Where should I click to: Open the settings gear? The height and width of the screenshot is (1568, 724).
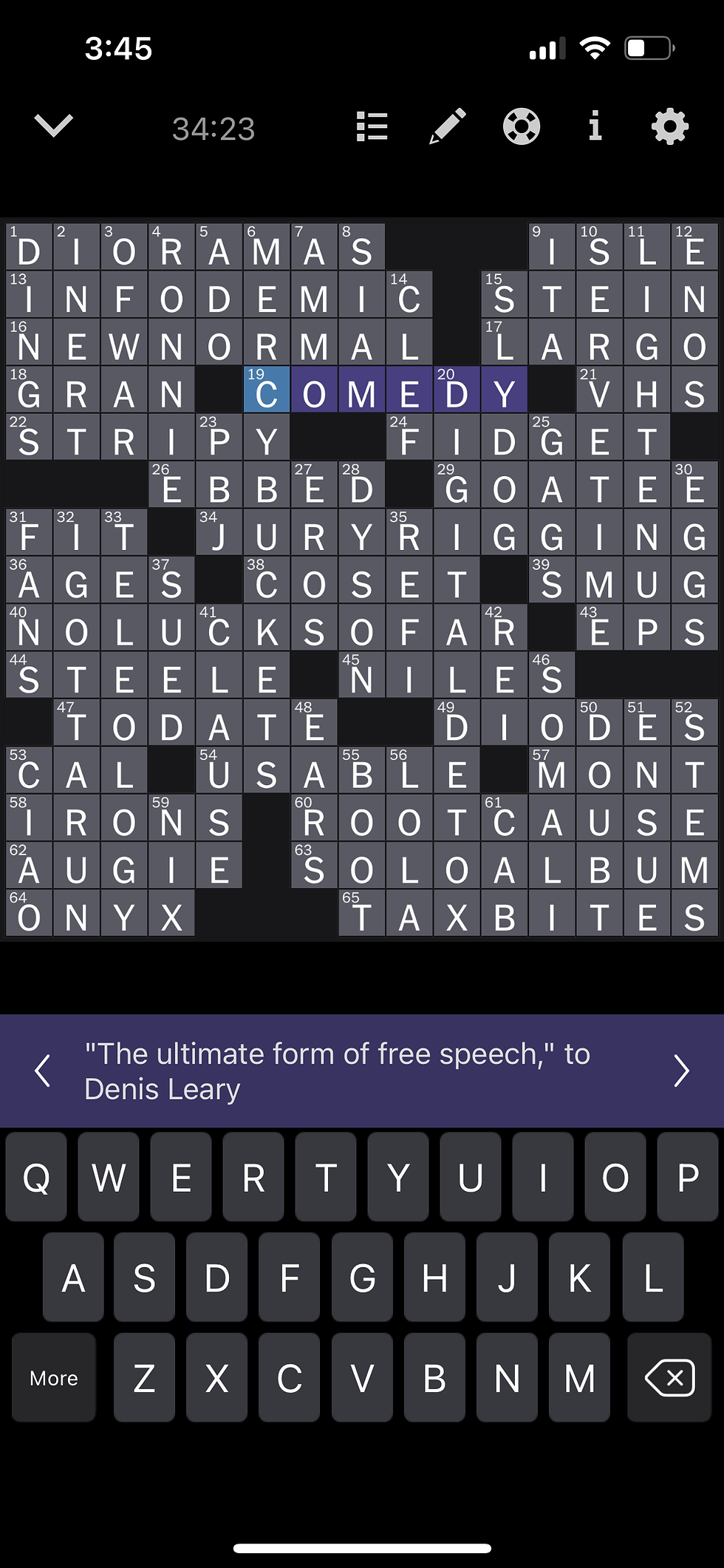pos(670,126)
